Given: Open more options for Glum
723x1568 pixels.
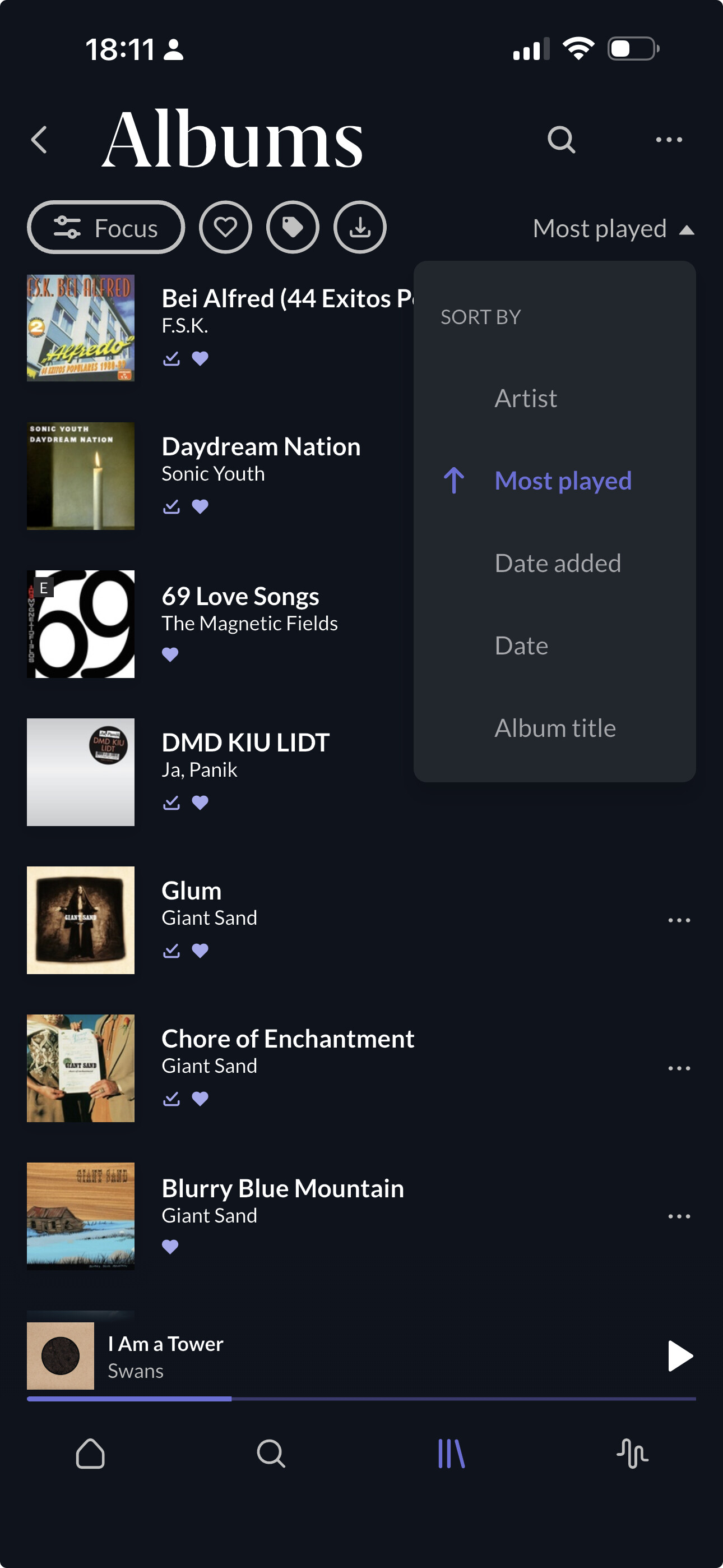Looking at the screenshot, I should (679, 920).
